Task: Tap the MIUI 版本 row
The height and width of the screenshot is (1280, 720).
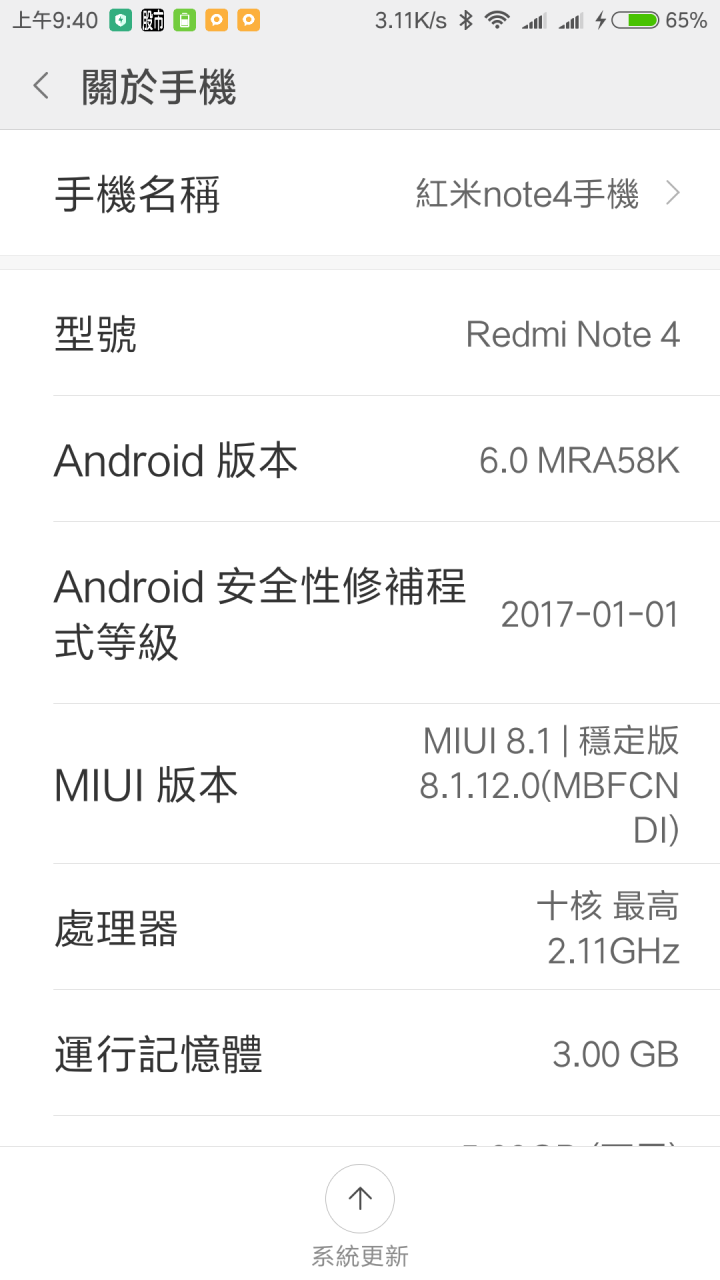Action: point(360,785)
